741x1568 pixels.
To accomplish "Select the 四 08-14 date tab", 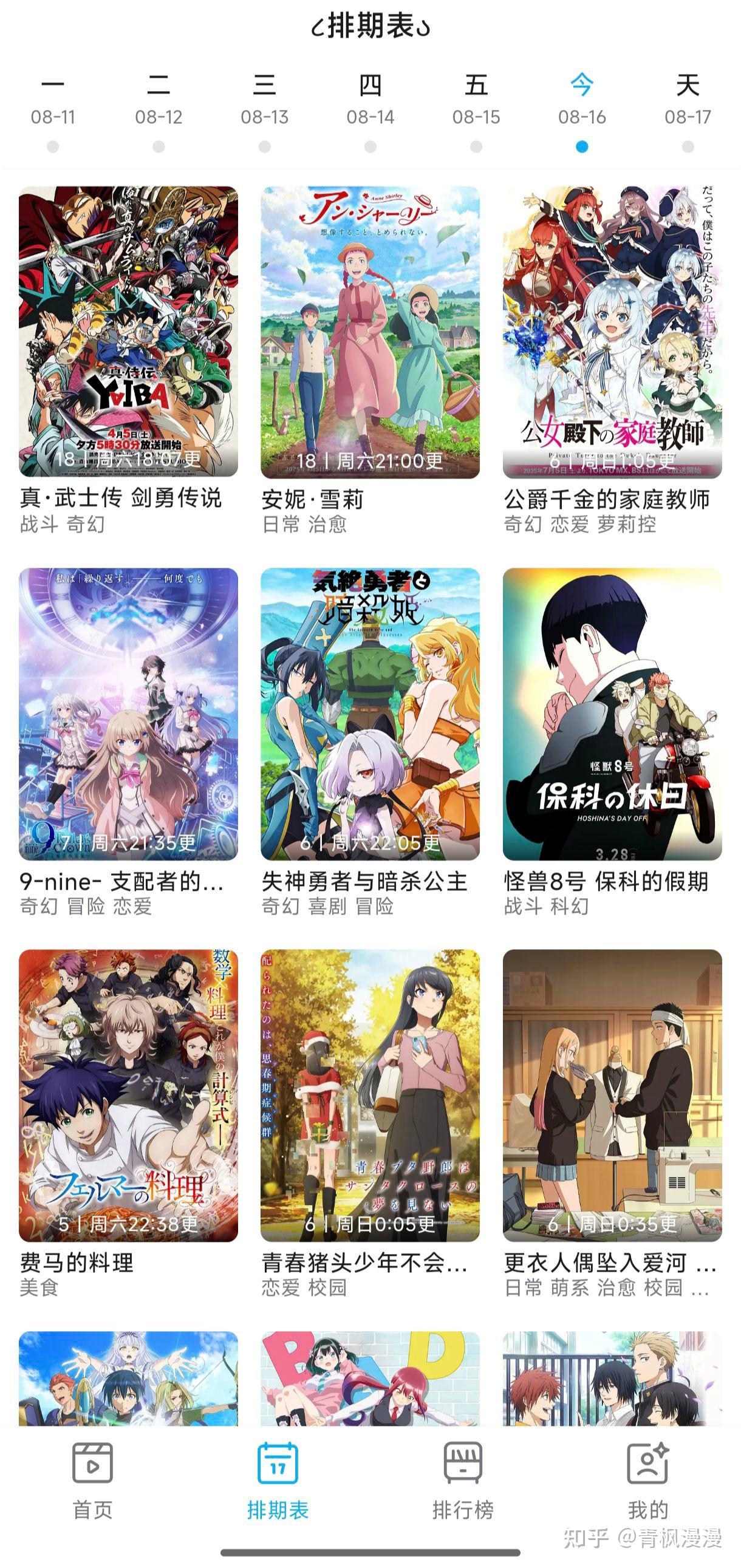I will click(x=371, y=97).
